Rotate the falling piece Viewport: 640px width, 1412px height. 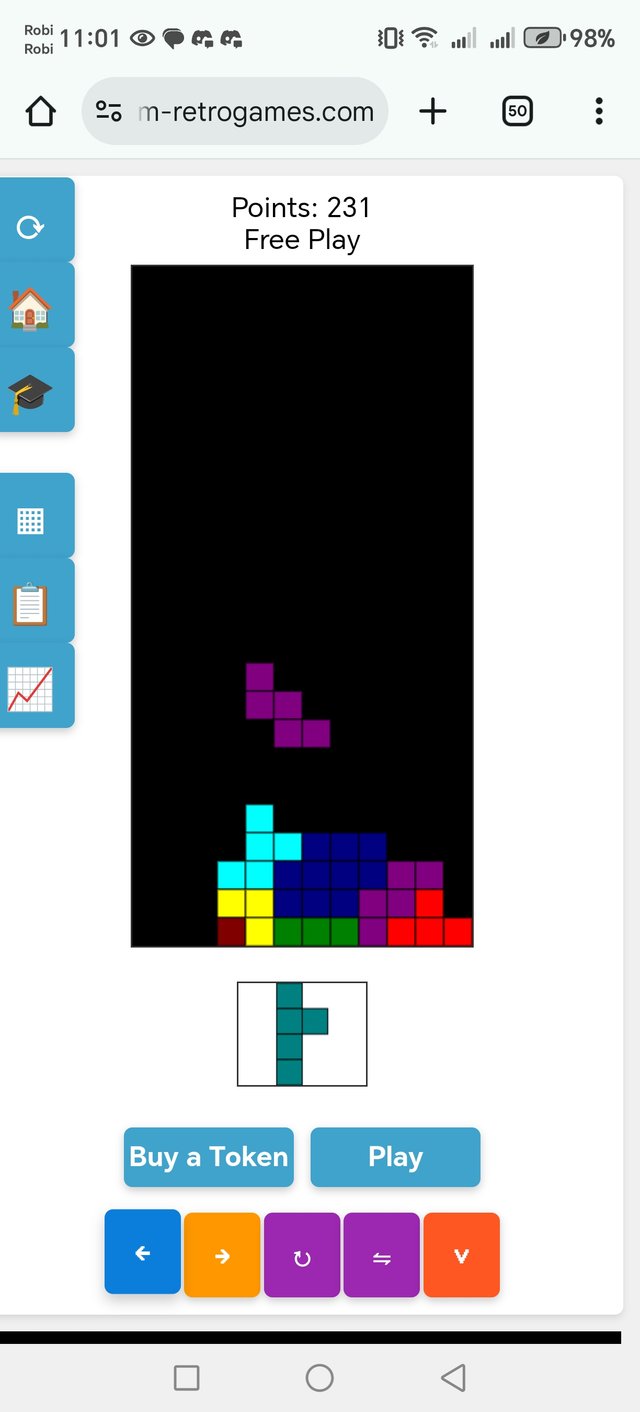tap(302, 1256)
